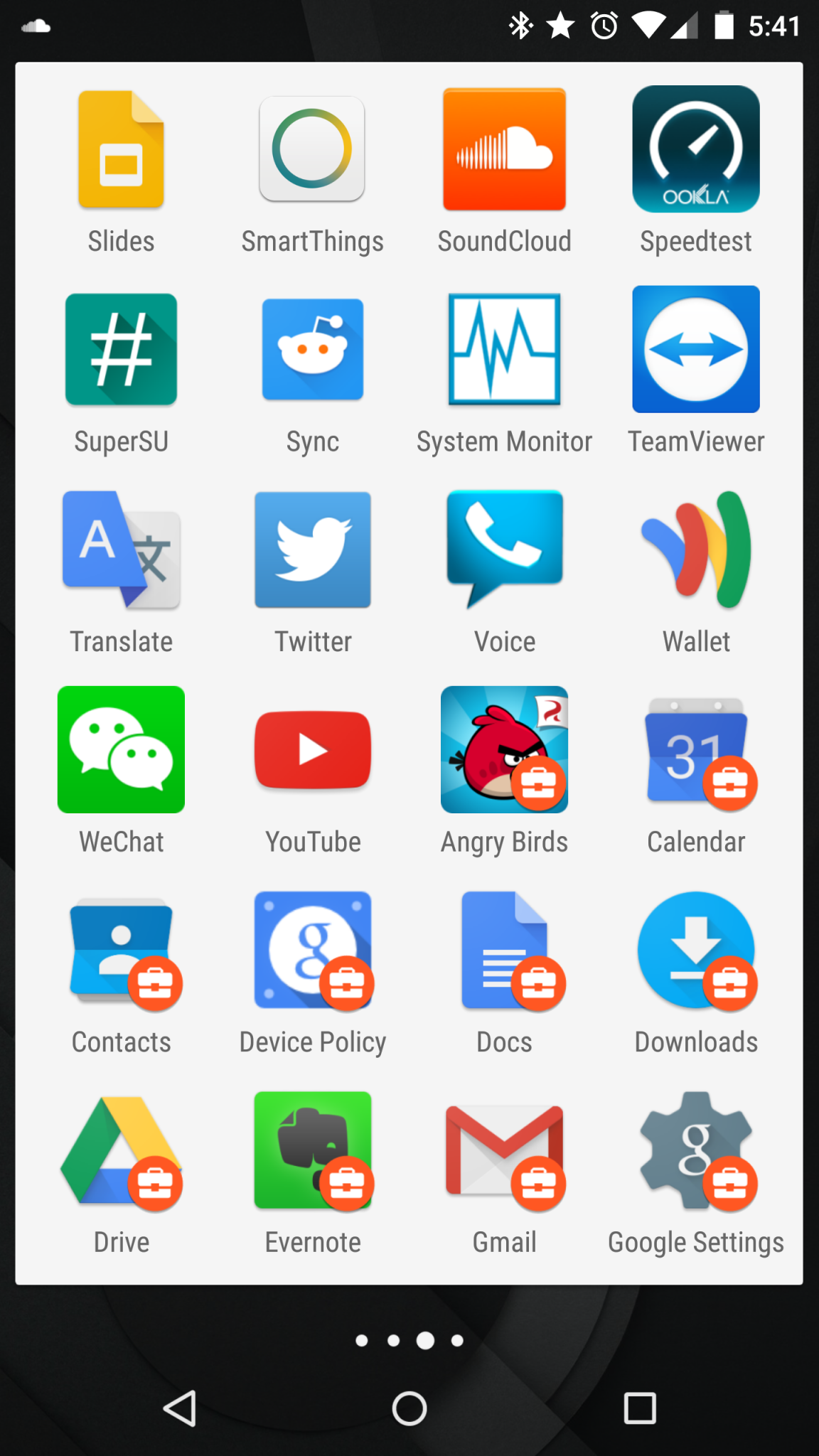Open Evernote note-taking app

(313, 1150)
